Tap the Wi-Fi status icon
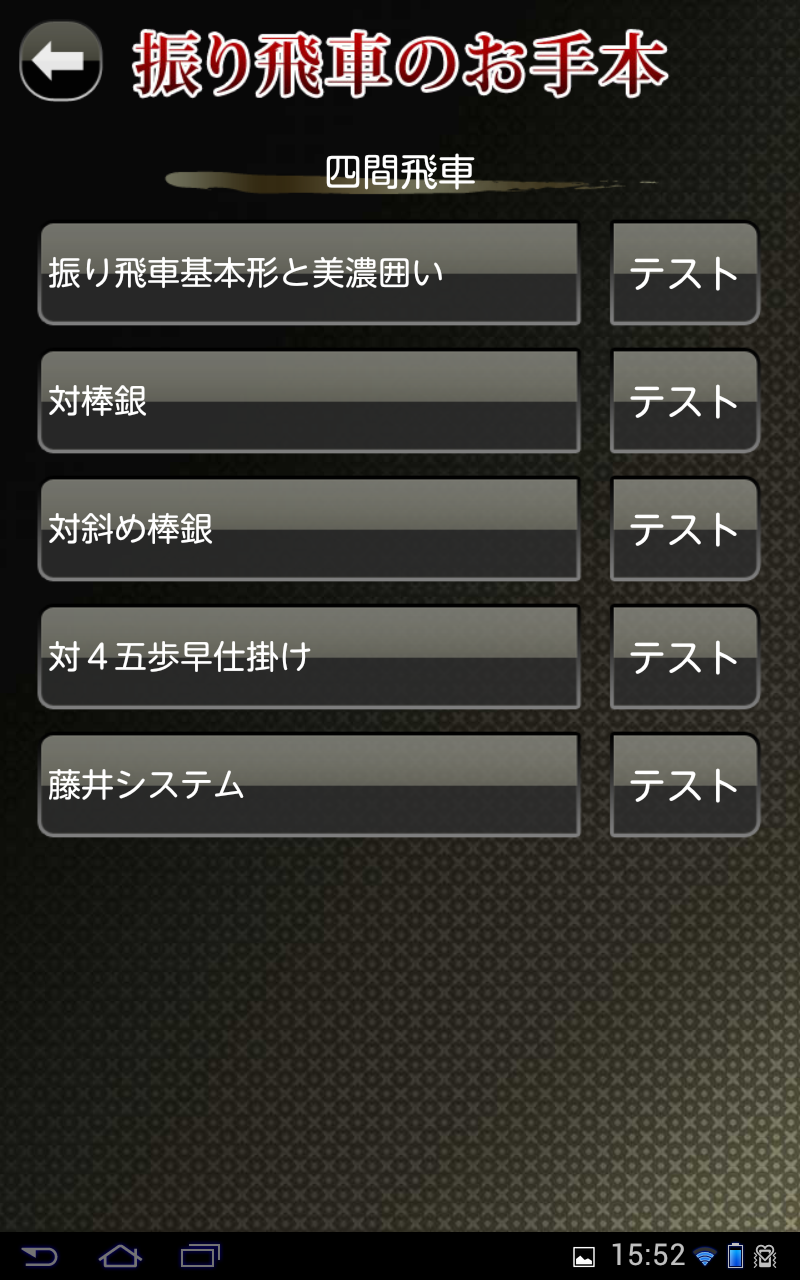The height and width of the screenshot is (1280, 800). coord(706,1255)
